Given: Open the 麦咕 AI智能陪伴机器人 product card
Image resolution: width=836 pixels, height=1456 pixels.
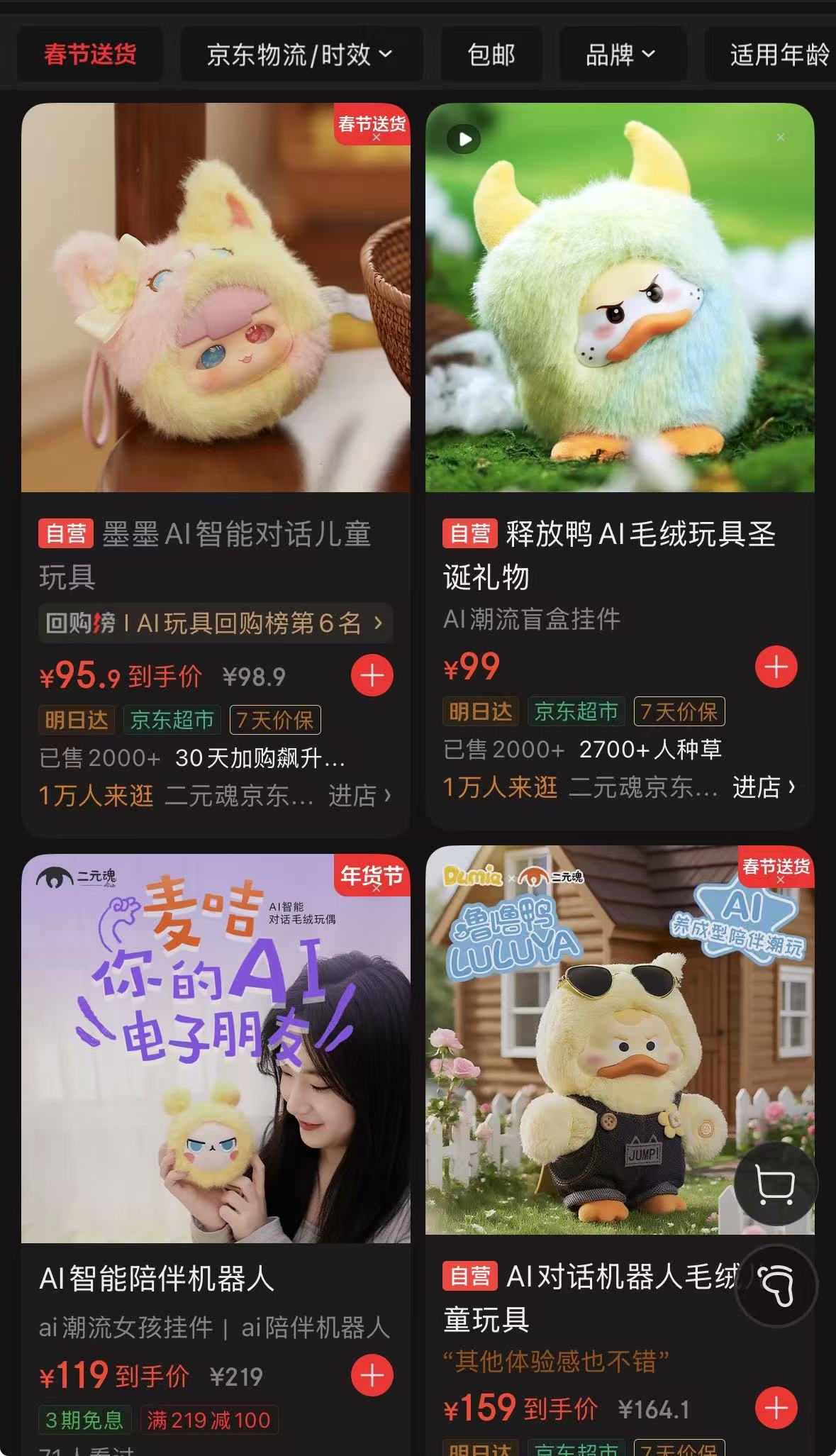Looking at the screenshot, I should point(216,1048).
